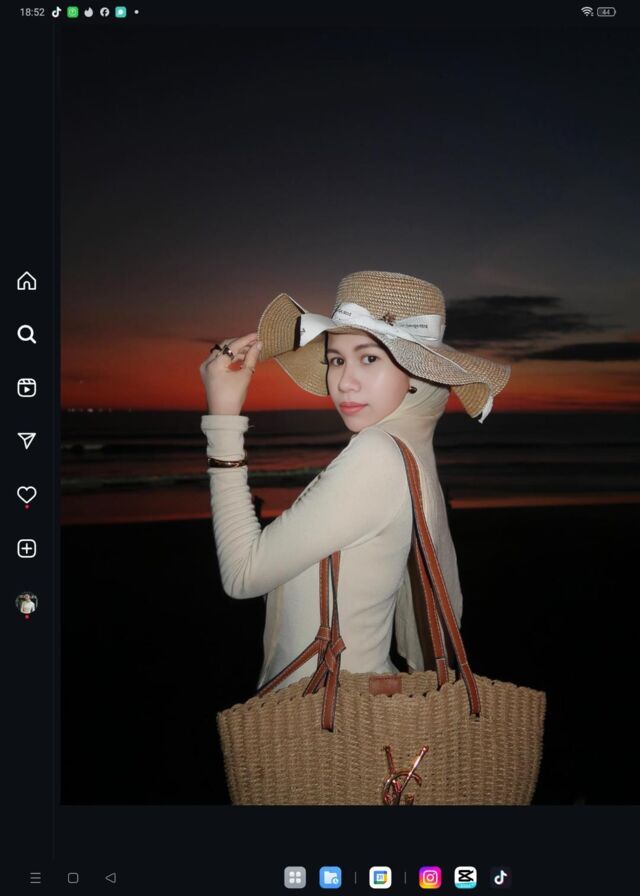This screenshot has height=896, width=640.
Task: Open the search and explore page
Action: (x=27, y=334)
